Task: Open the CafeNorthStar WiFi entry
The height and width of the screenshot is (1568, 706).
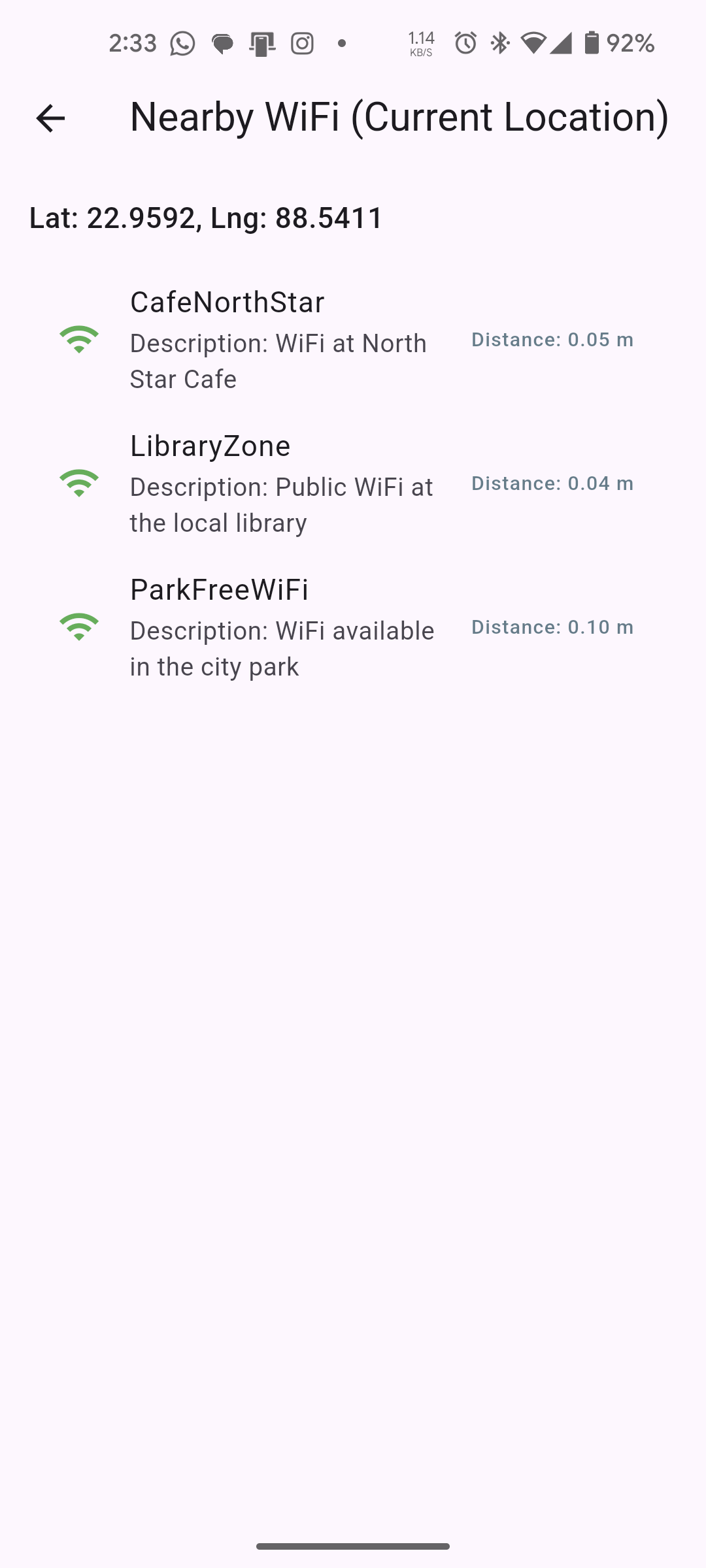Action: click(x=353, y=340)
